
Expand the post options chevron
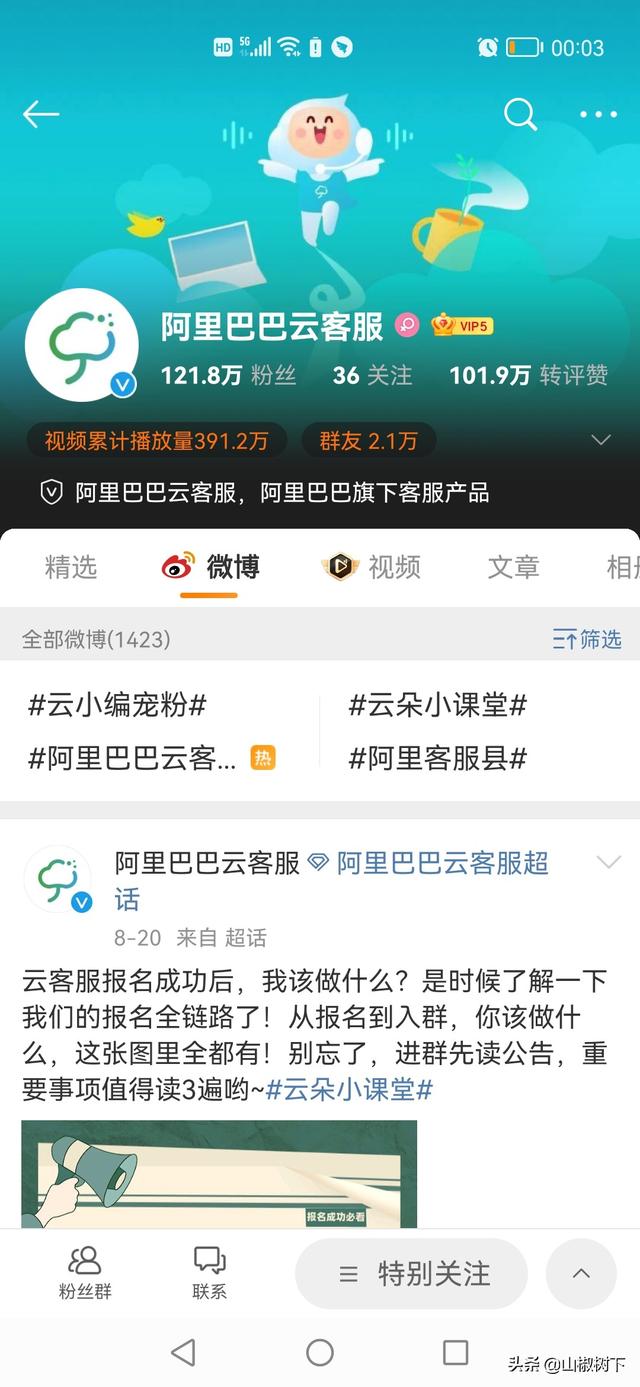click(x=608, y=862)
